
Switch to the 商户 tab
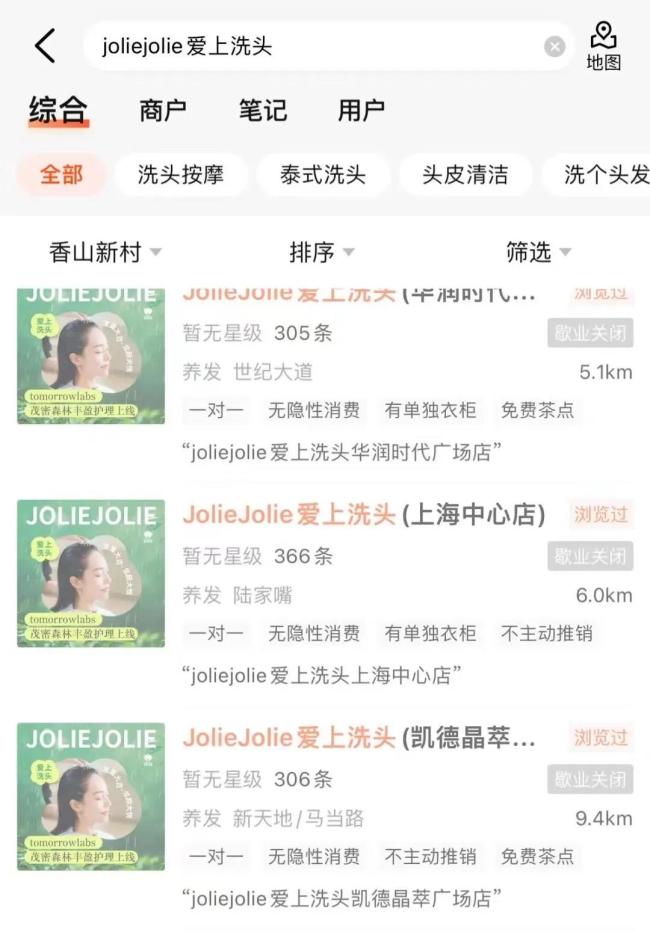(162, 110)
